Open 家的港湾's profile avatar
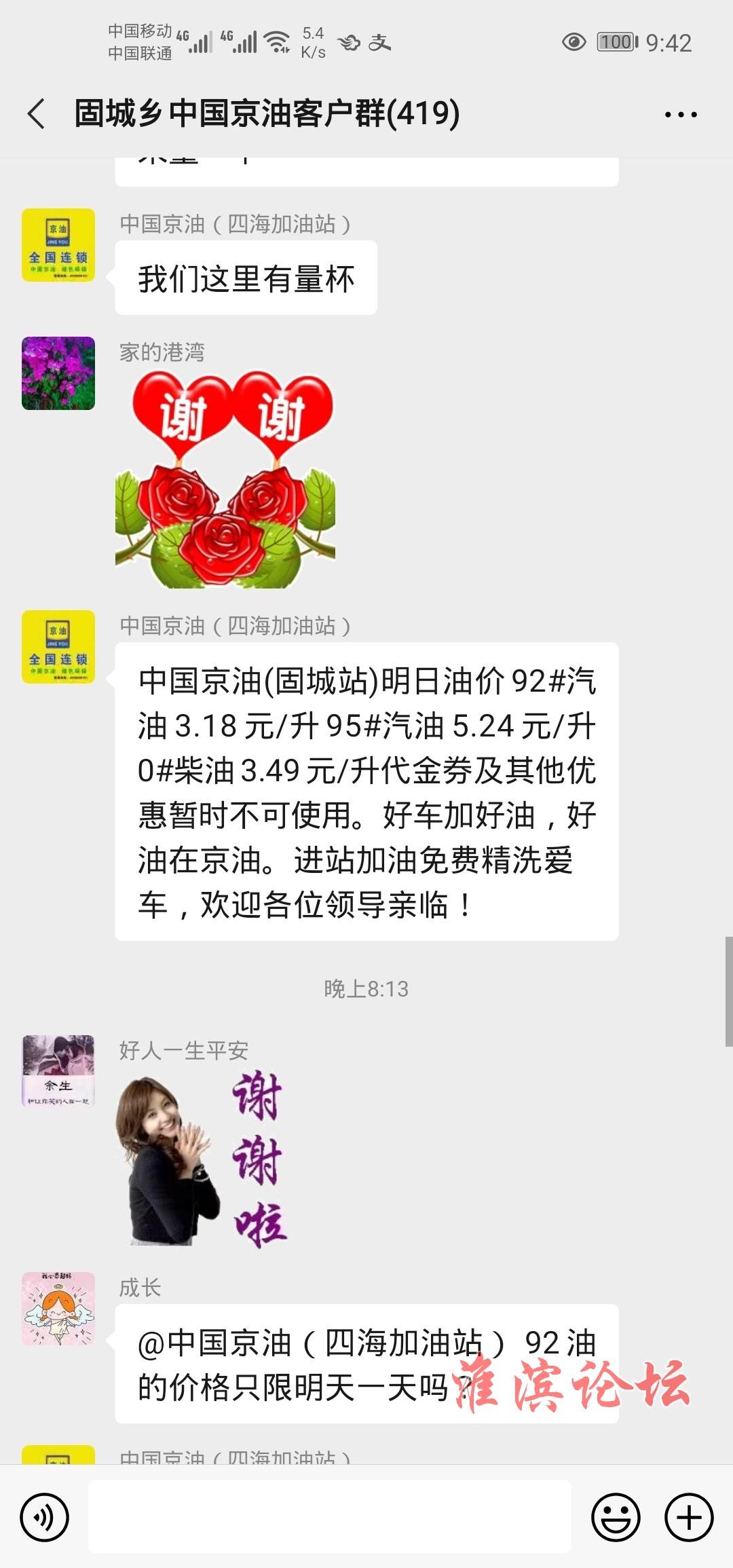Image resolution: width=733 pixels, height=1568 pixels. pyautogui.click(x=58, y=373)
